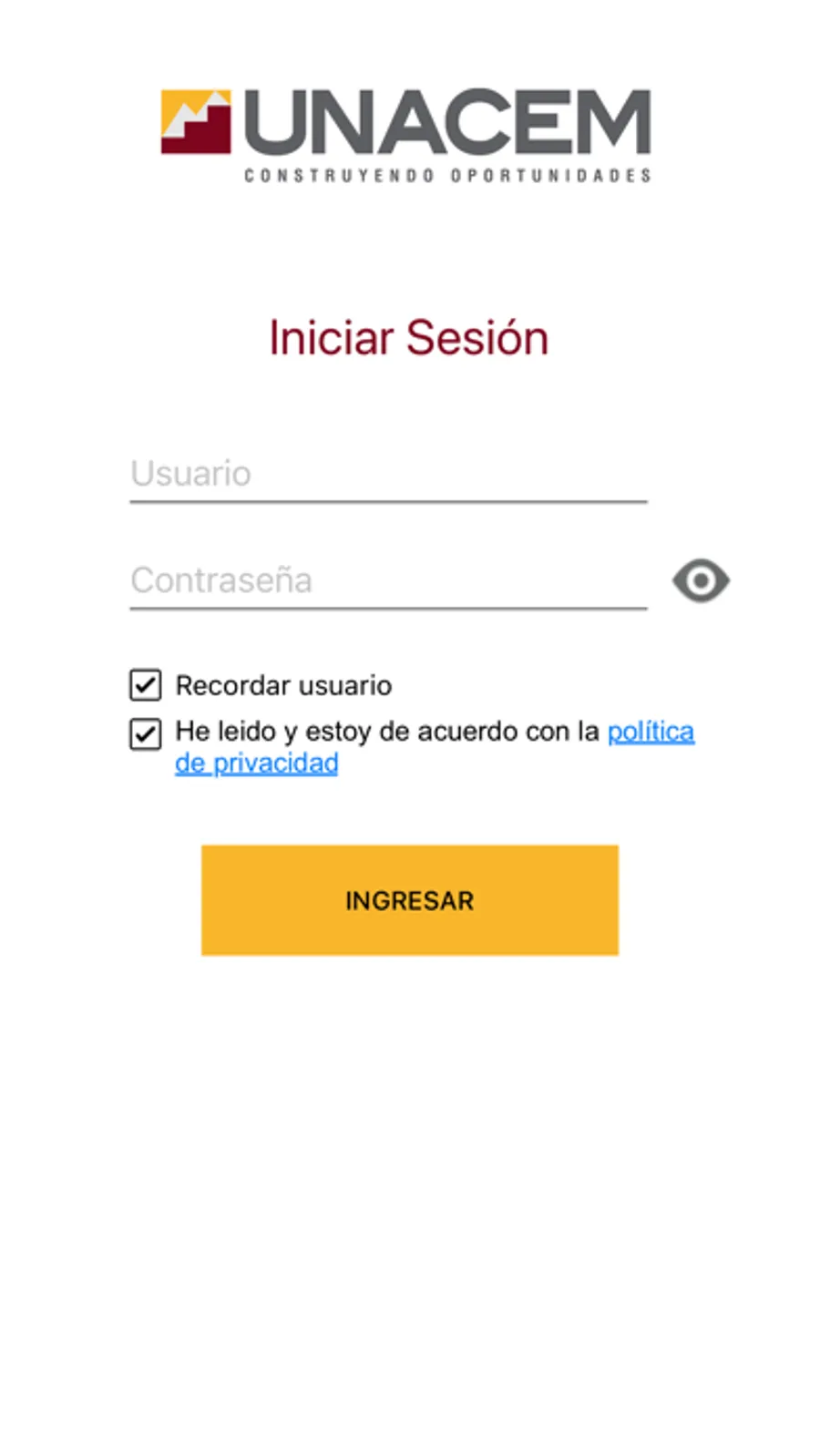Open the política de privacidad link
820x1456 pixels.
point(651,731)
